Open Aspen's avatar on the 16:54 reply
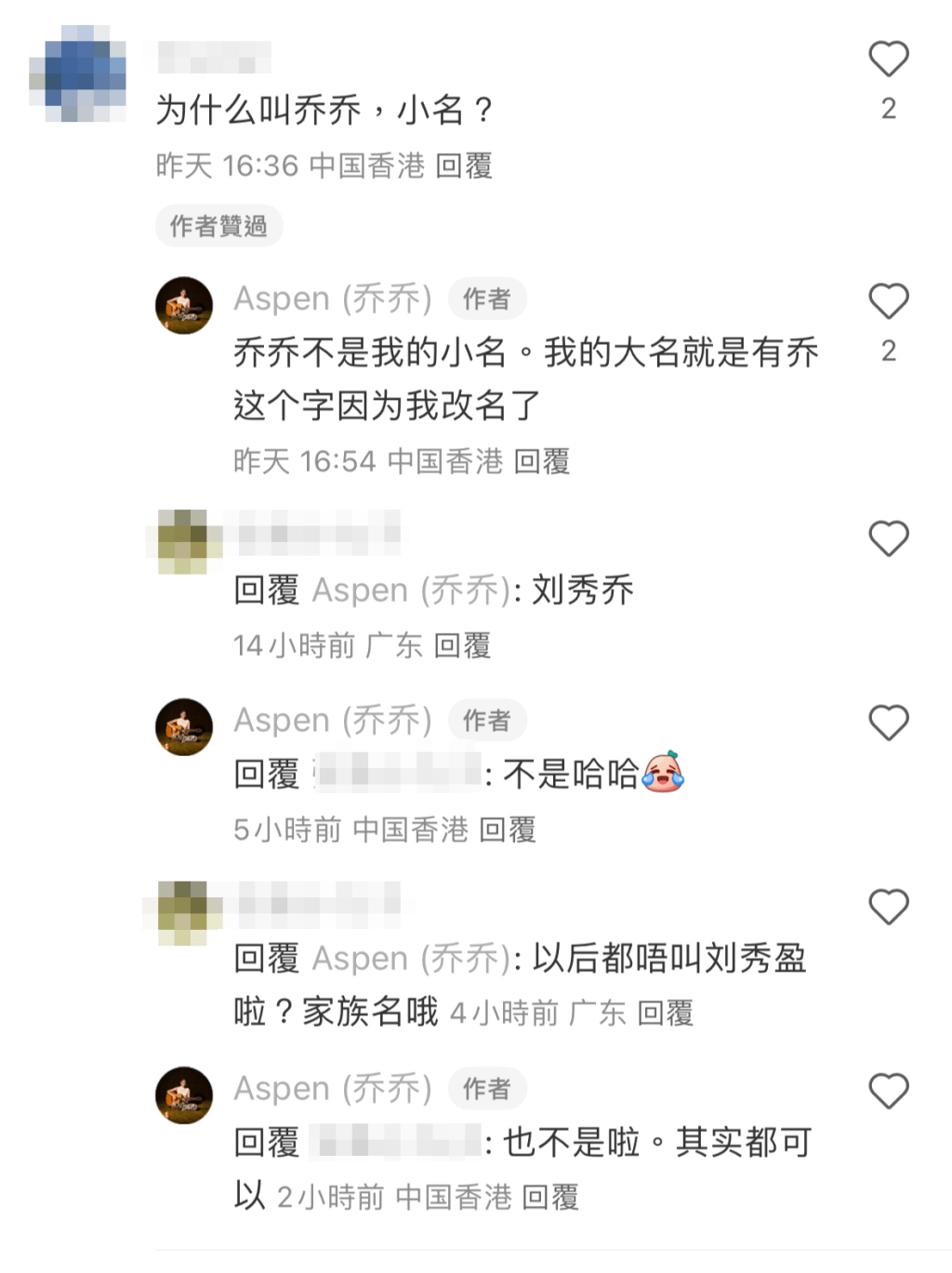Viewport: 952px width, 1273px height. 184,304
